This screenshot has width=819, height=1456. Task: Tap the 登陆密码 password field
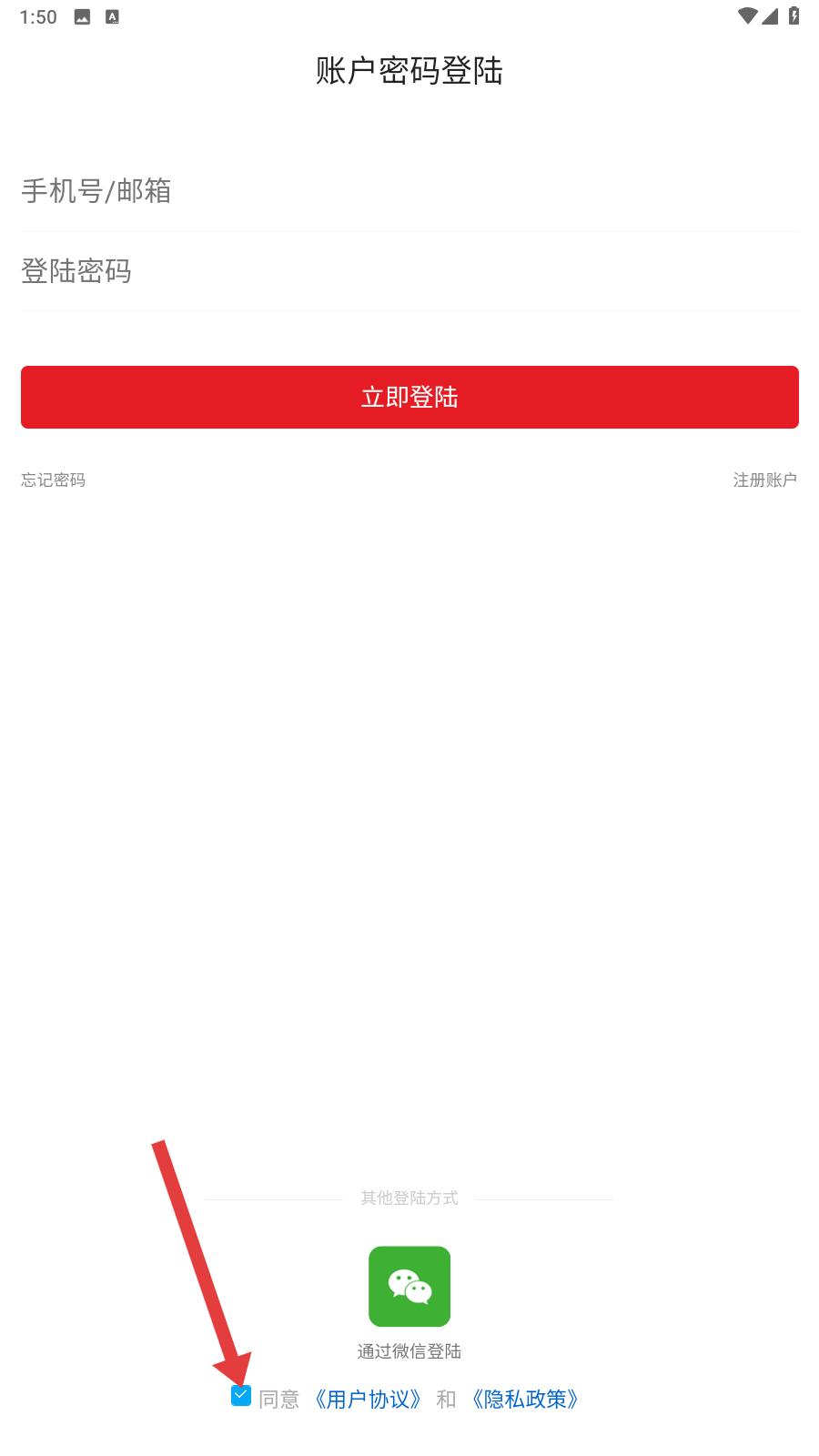click(x=409, y=271)
